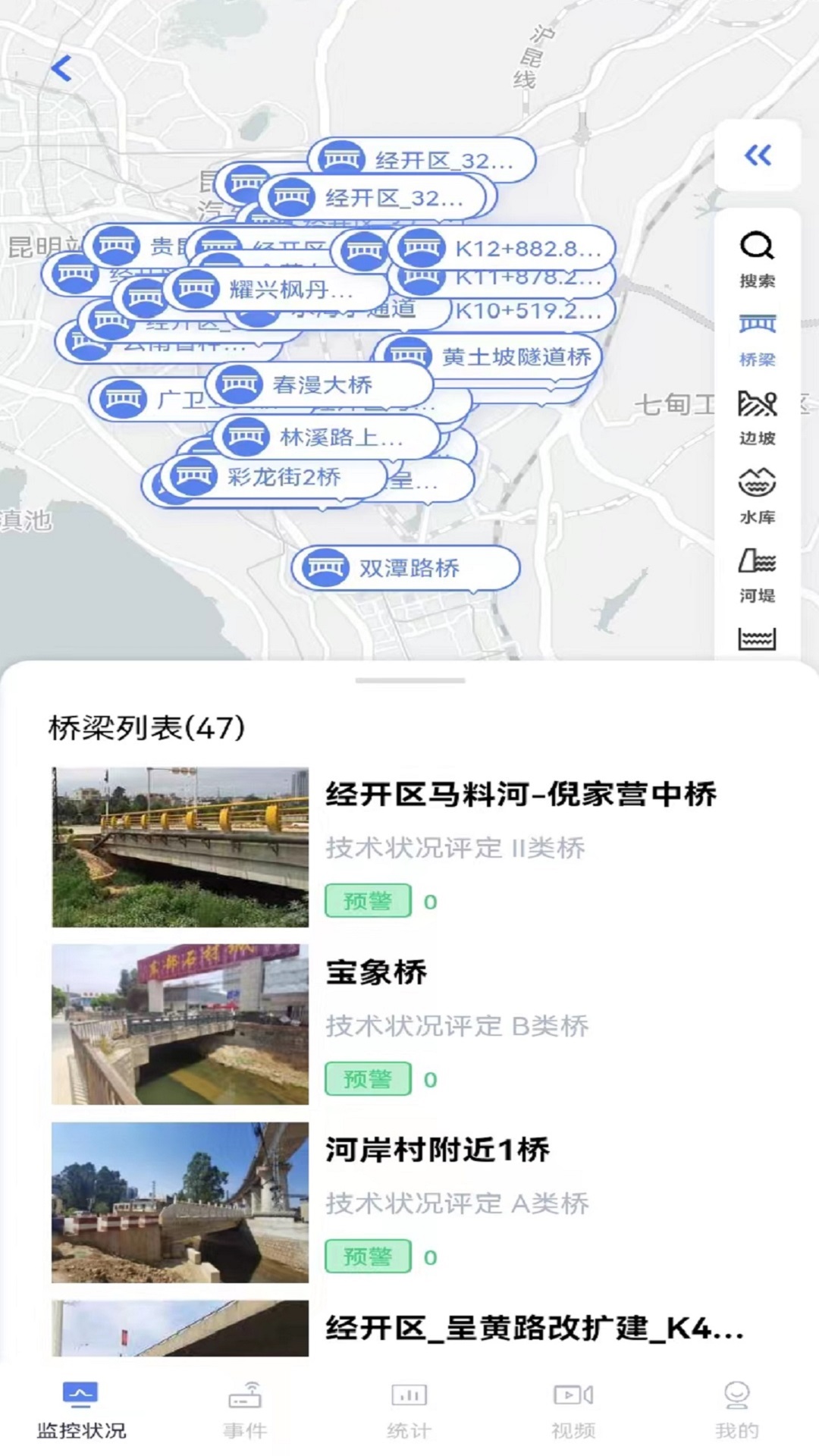Select the 桥梁 bridge filter icon
Image resolution: width=819 pixels, height=1456 pixels.
pos(756,325)
